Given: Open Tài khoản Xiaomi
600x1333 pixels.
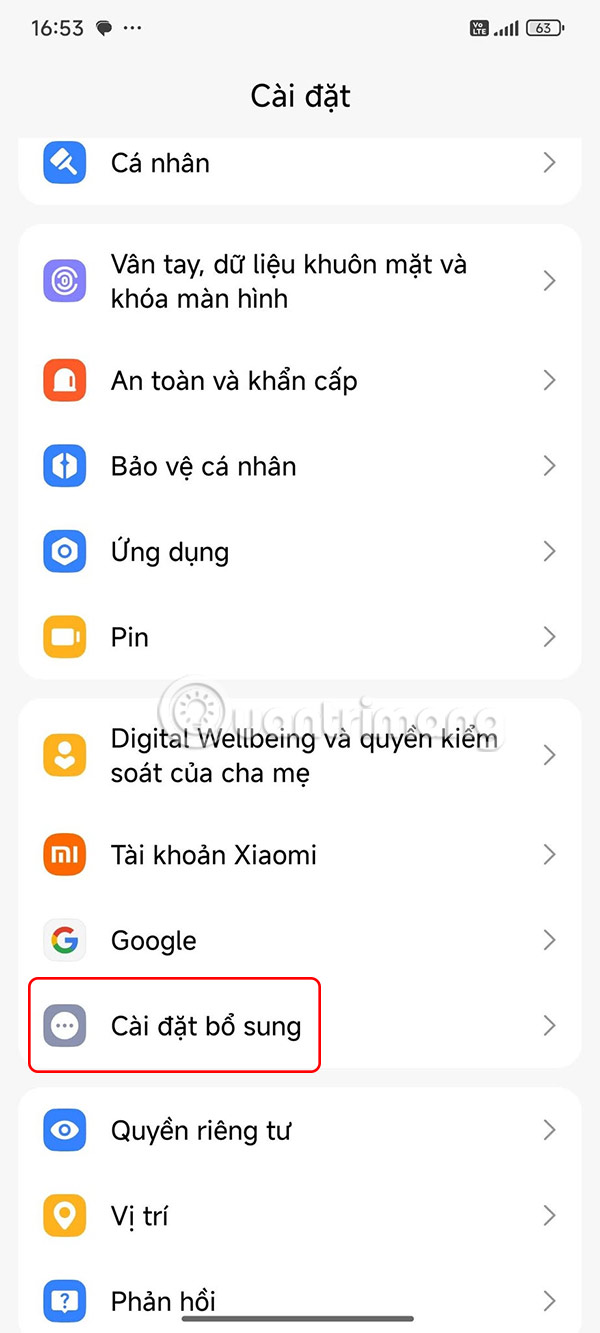Looking at the screenshot, I should tap(300, 855).
